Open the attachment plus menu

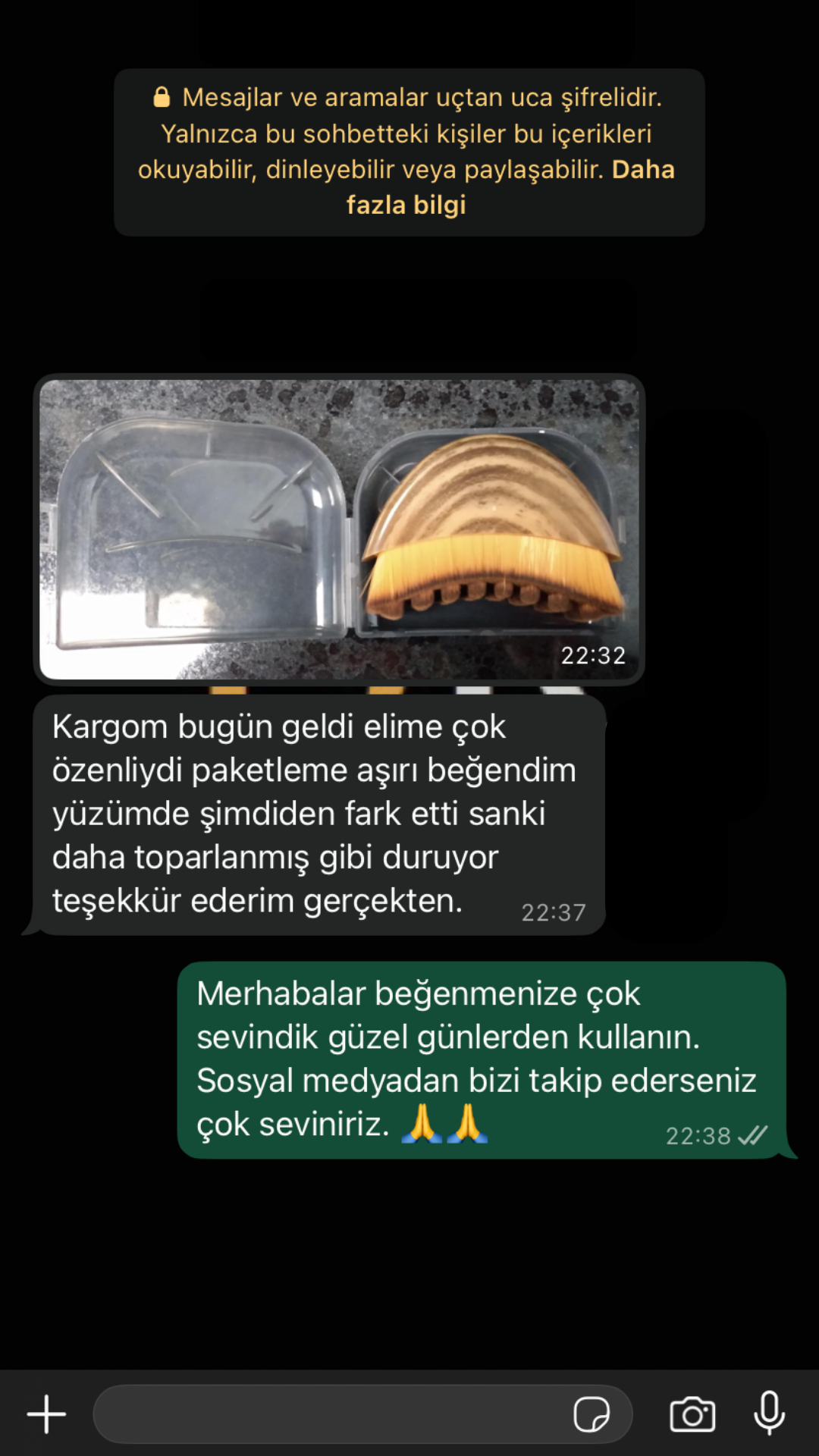47,1414
